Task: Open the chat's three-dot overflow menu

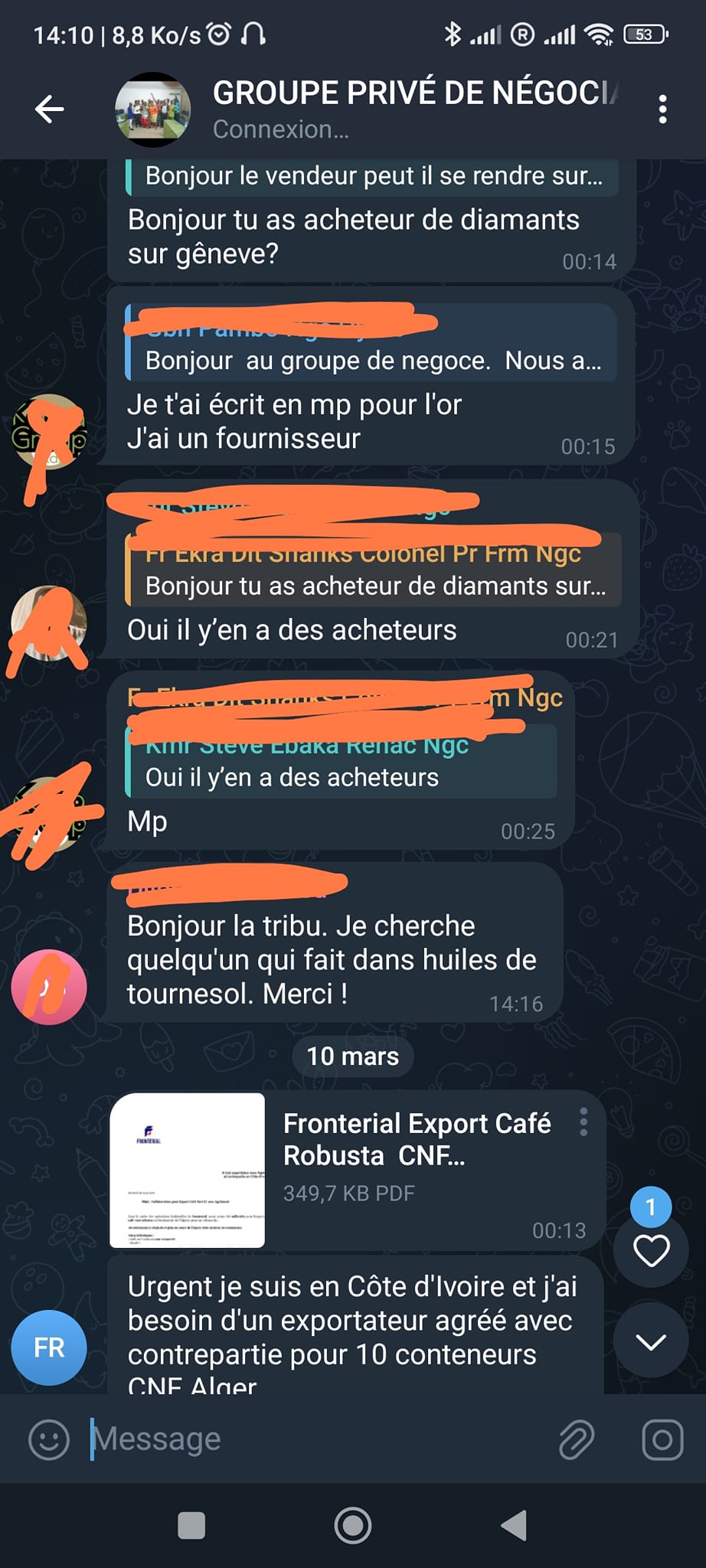Action: coord(662,109)
